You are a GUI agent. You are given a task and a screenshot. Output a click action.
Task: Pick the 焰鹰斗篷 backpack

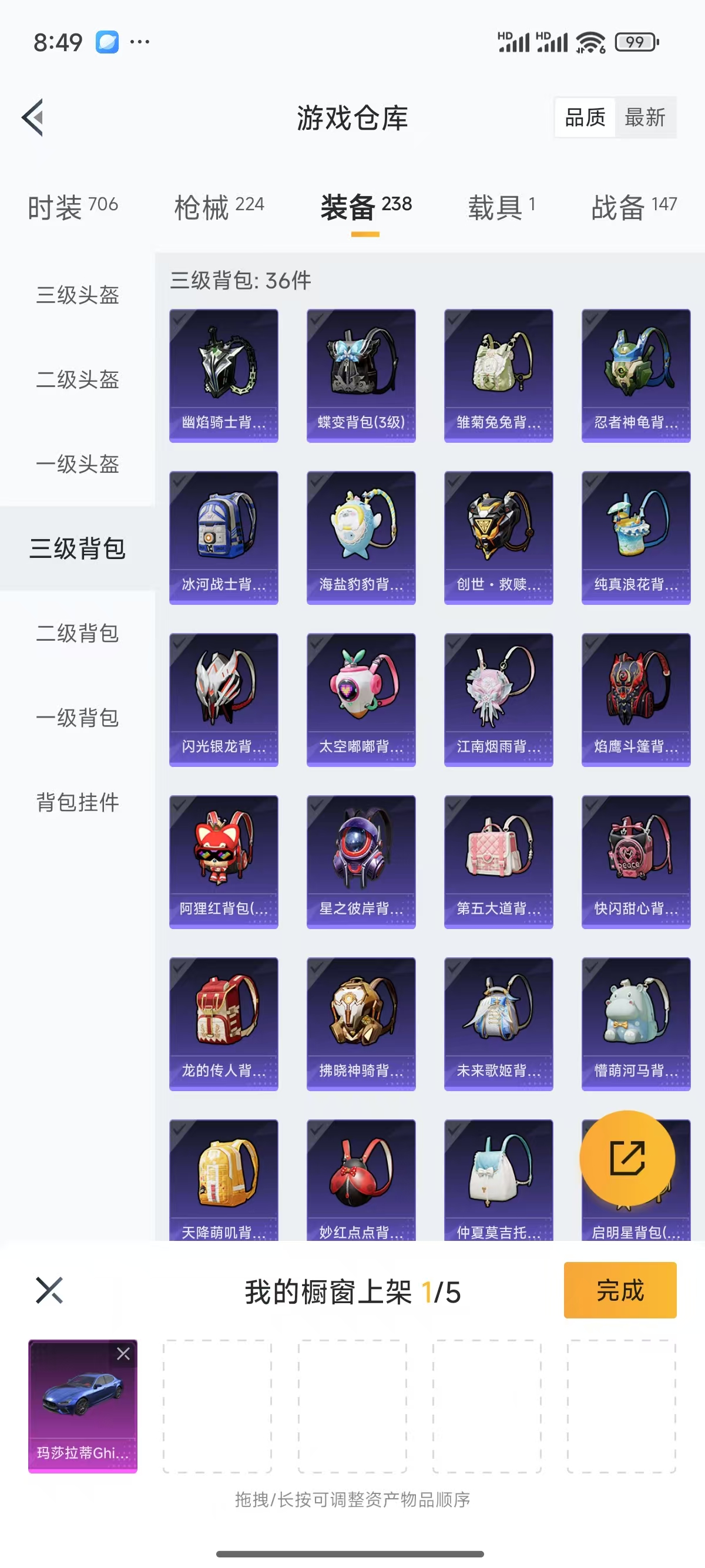pyautogui.click(x=636, y=699)
